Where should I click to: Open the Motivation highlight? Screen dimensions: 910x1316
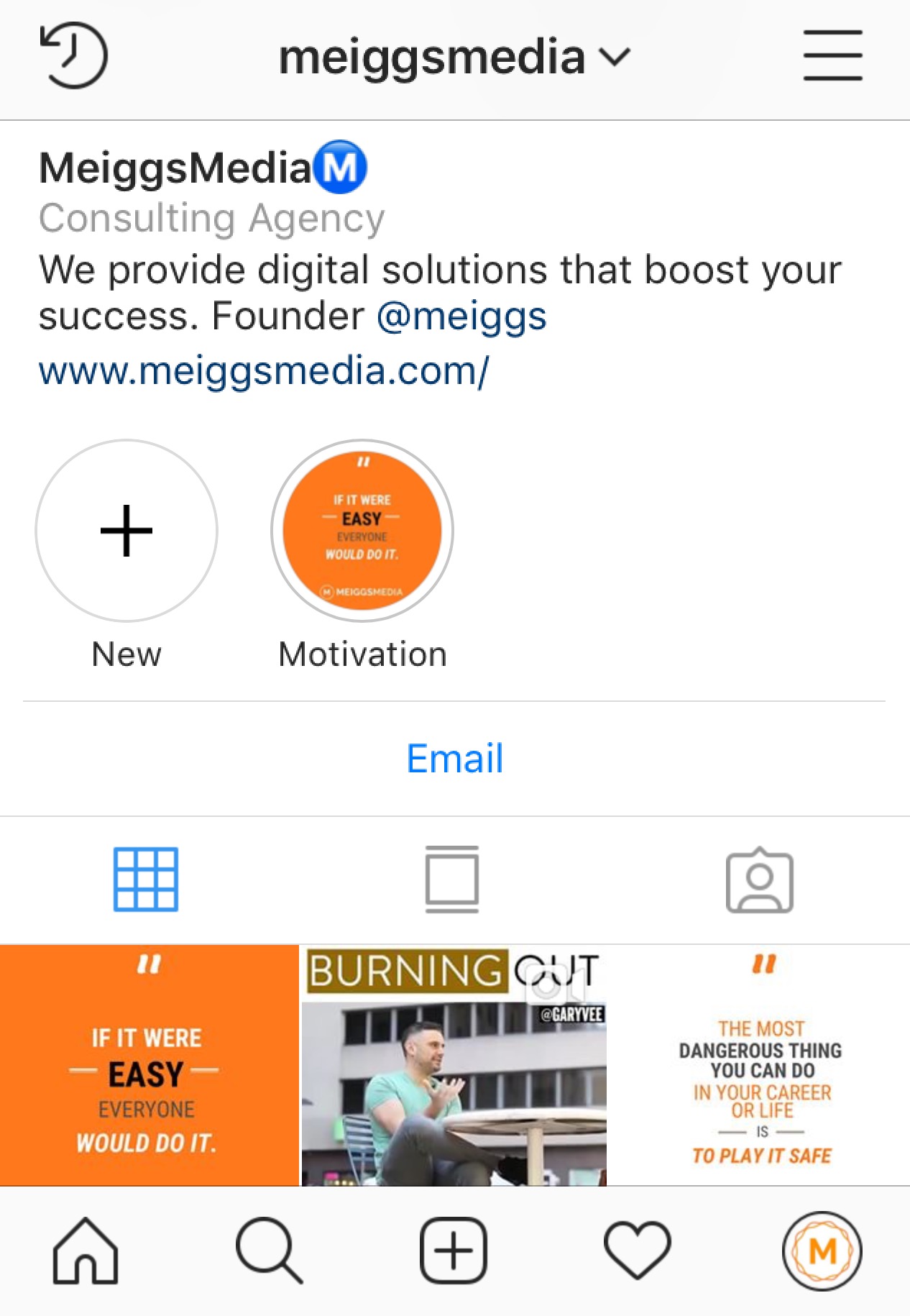pos(362,531)
